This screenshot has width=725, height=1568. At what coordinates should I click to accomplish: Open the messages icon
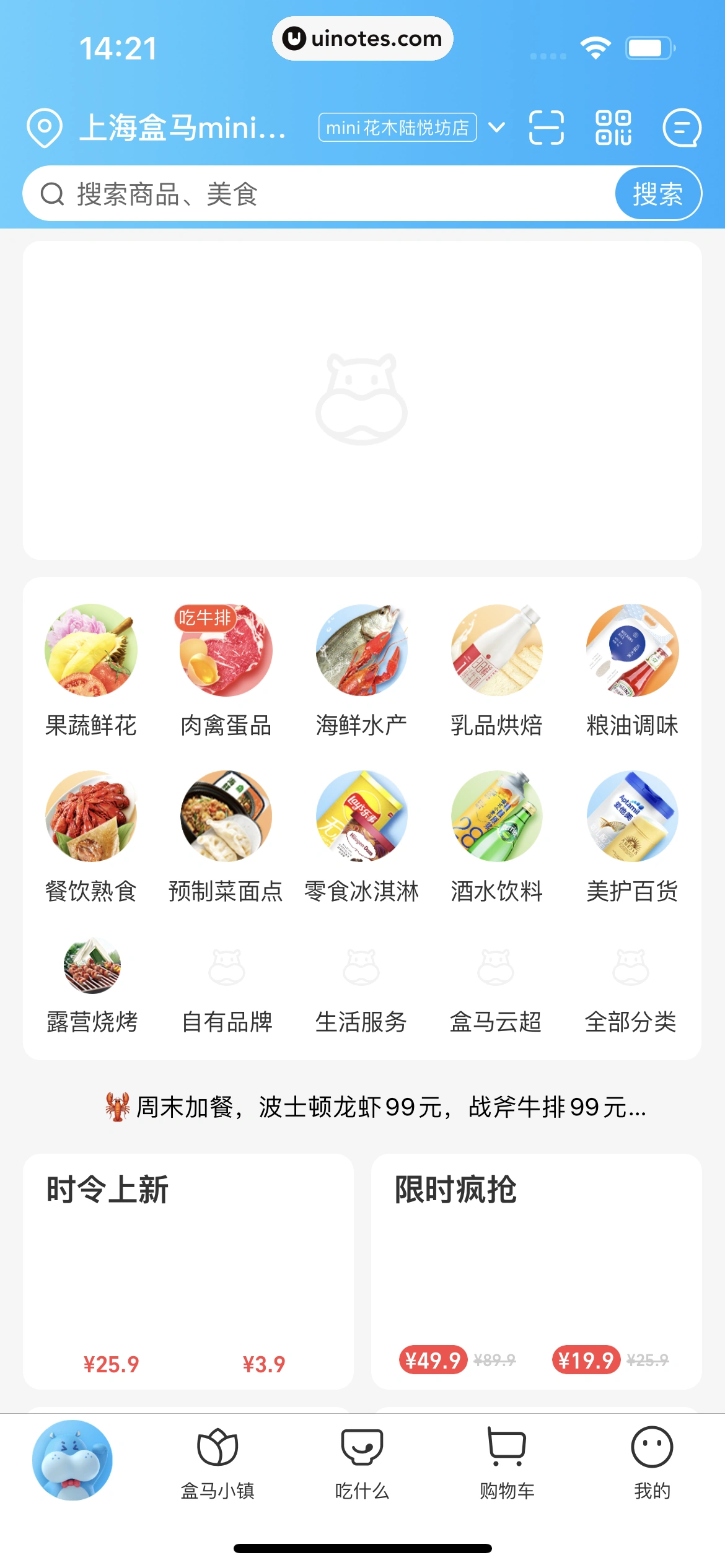click(682, 128)
